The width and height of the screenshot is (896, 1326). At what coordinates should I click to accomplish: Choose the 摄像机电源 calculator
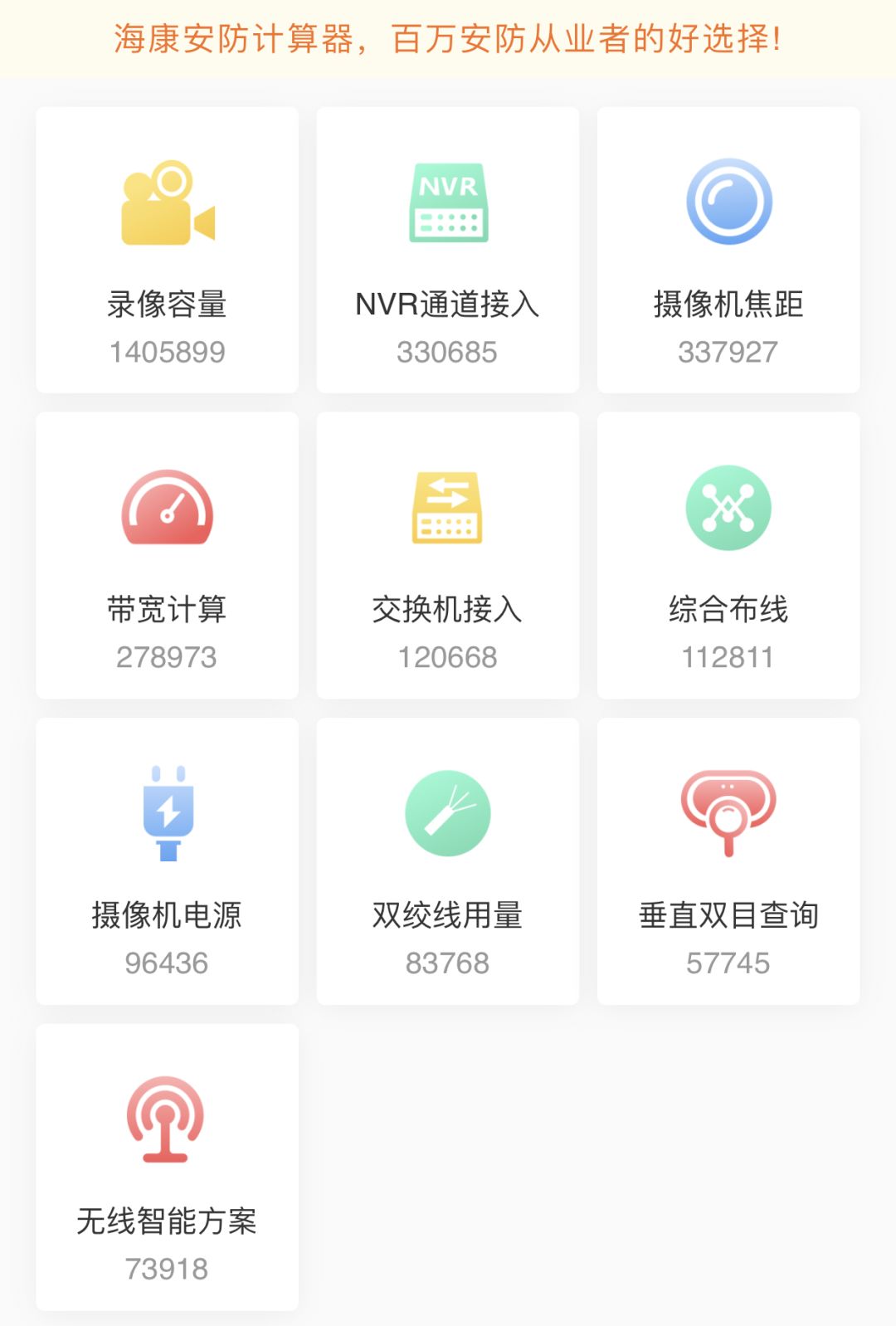point(167,860)
